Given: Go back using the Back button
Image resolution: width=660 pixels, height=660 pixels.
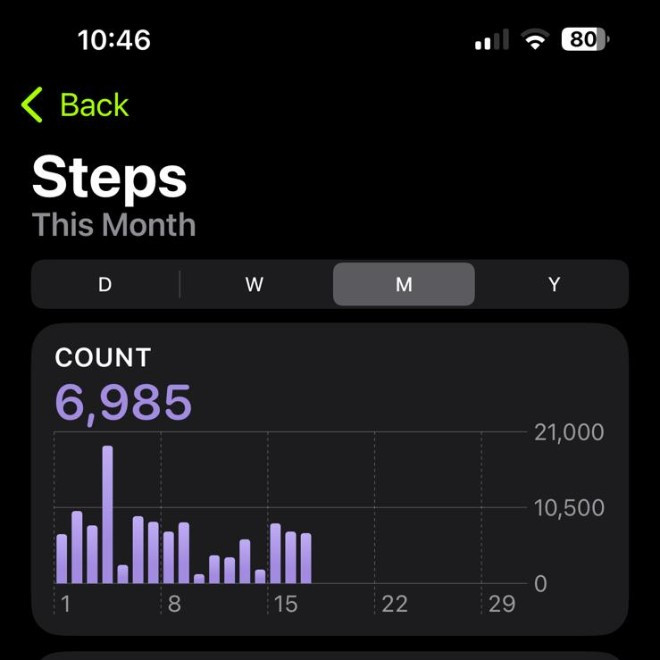Looking at the screenshot, I should 76,105.
